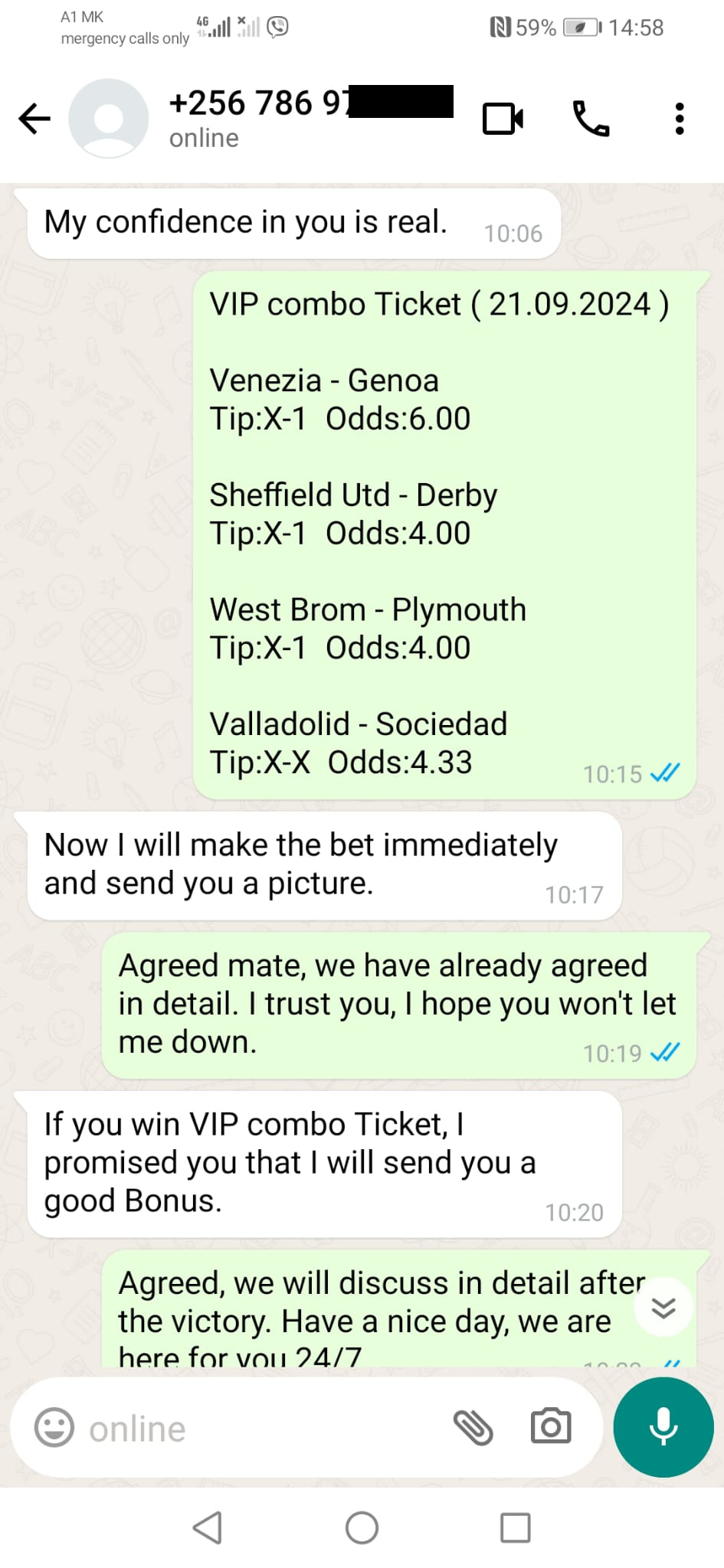Image resolution: width=724 pixels, height=1568 pixels.
Task: Open recent apps
Action: click(515, 1528)
